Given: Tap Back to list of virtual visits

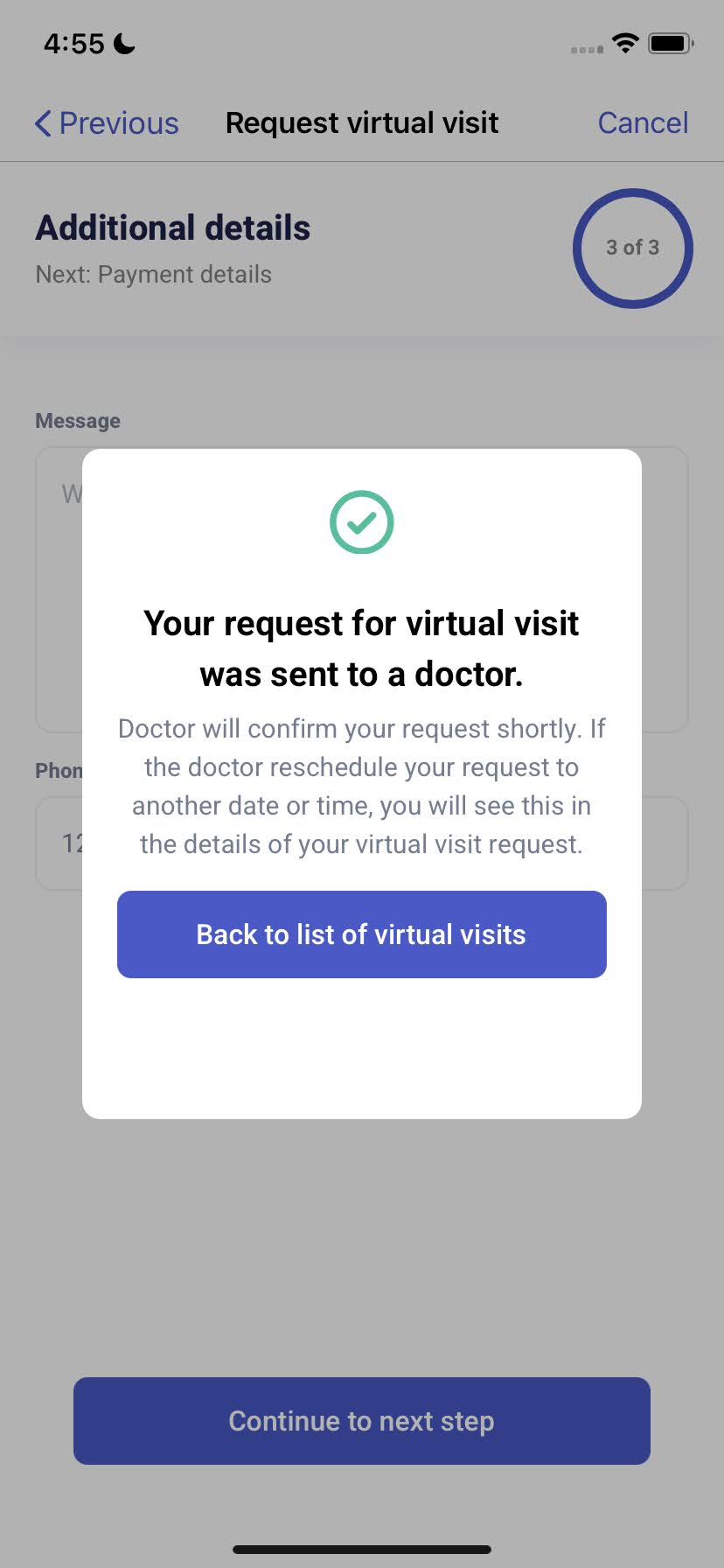Looking at the screenshot, I should tap(361, 934).
